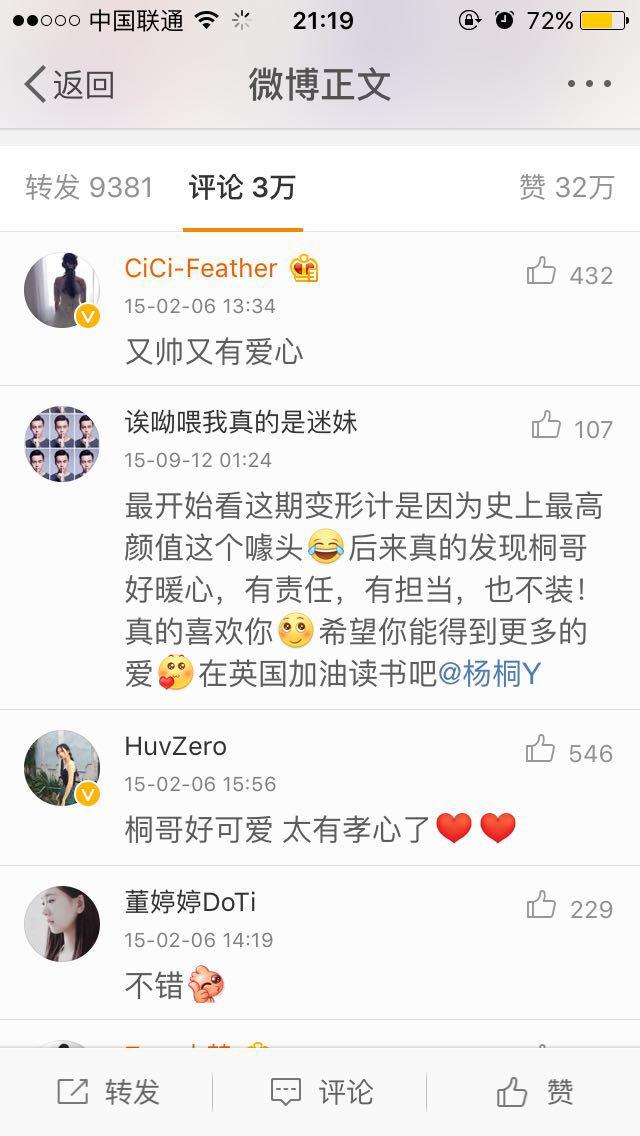This screenshot has width=640, height=1136.
Task: Select the 评论 3万 tab
Action: (243, 187)
